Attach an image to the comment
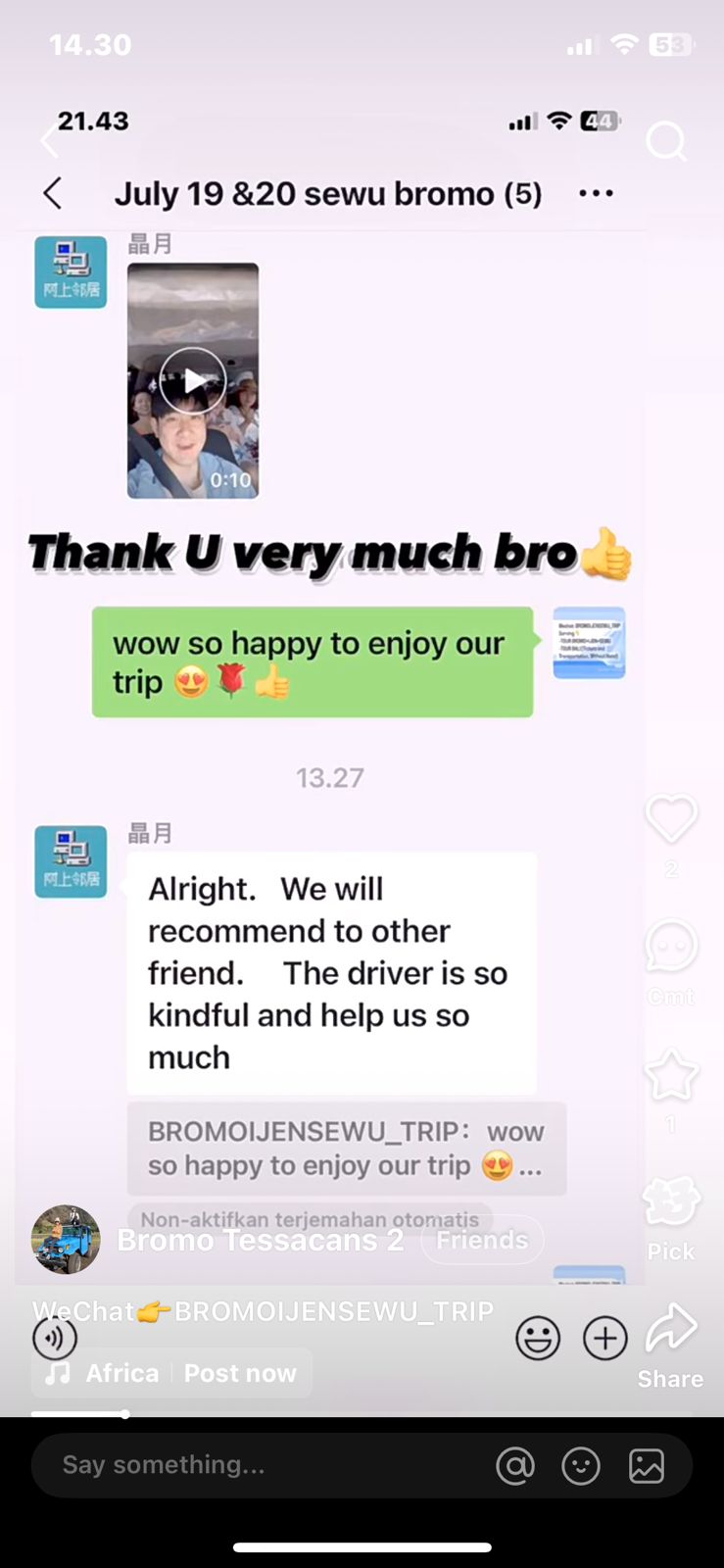Viewport: 724px width, 1568px height. click(647, 1466)
